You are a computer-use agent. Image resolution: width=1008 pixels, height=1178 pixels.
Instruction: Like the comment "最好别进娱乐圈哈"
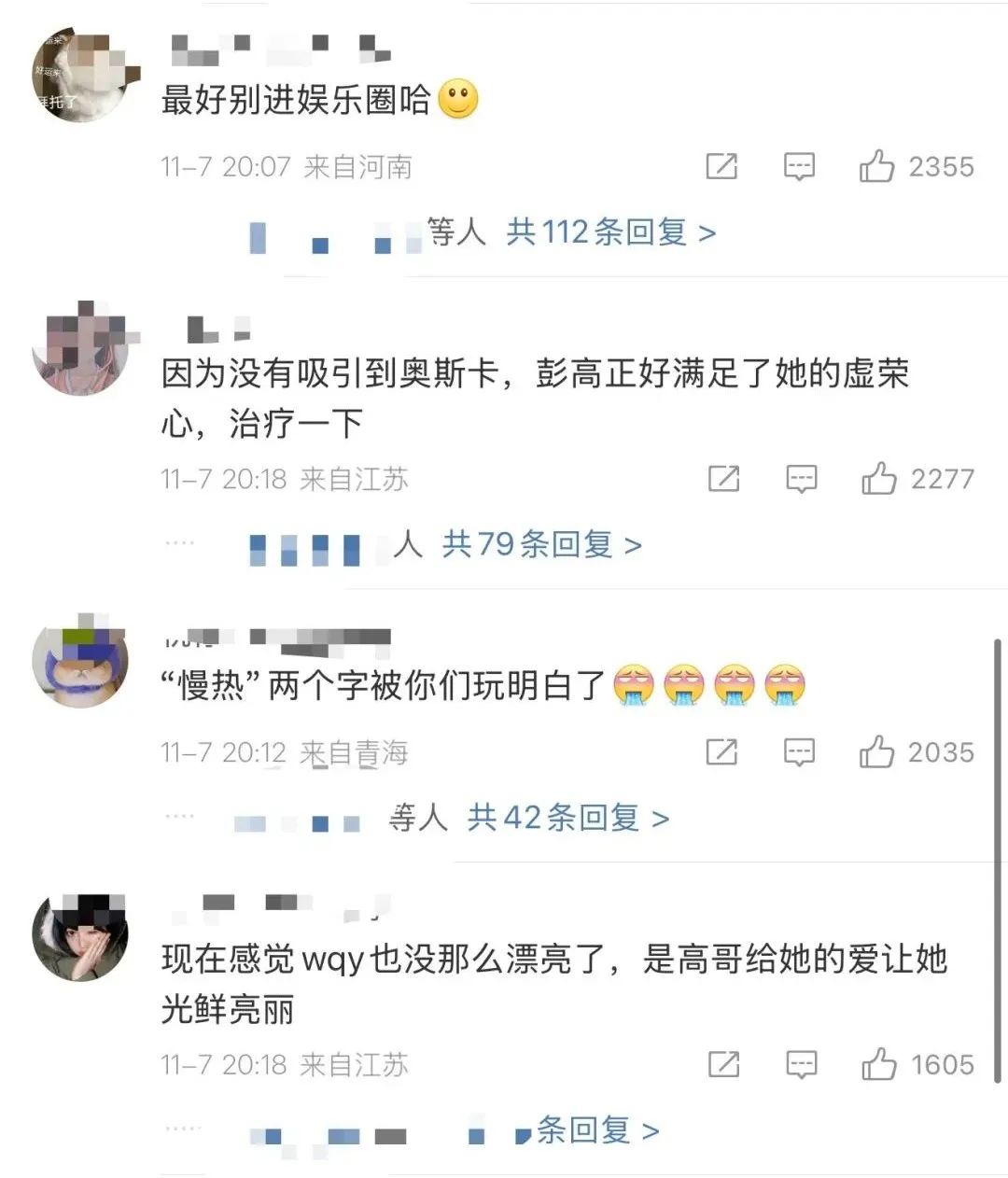coord(876,167)
